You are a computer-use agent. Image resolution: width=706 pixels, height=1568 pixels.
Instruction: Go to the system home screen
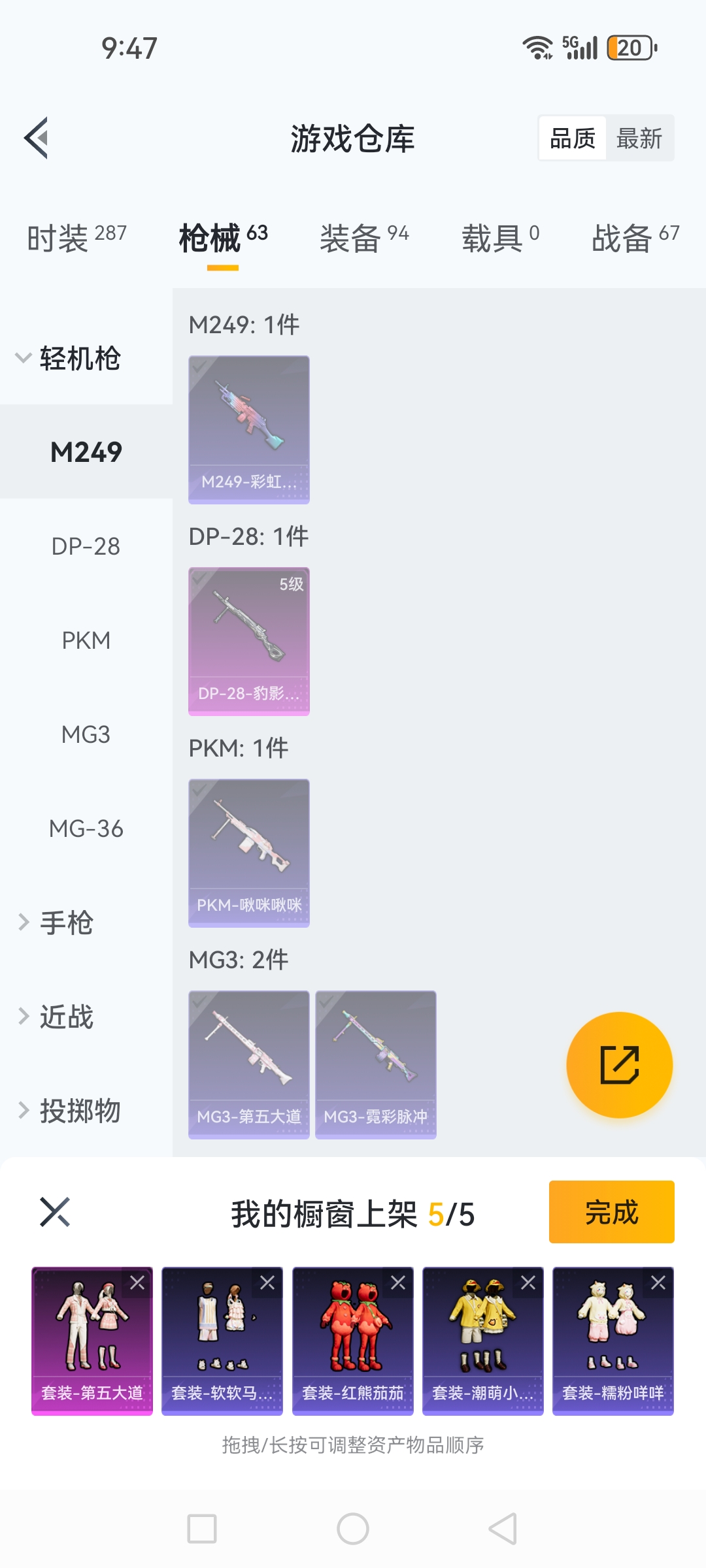353,1529
